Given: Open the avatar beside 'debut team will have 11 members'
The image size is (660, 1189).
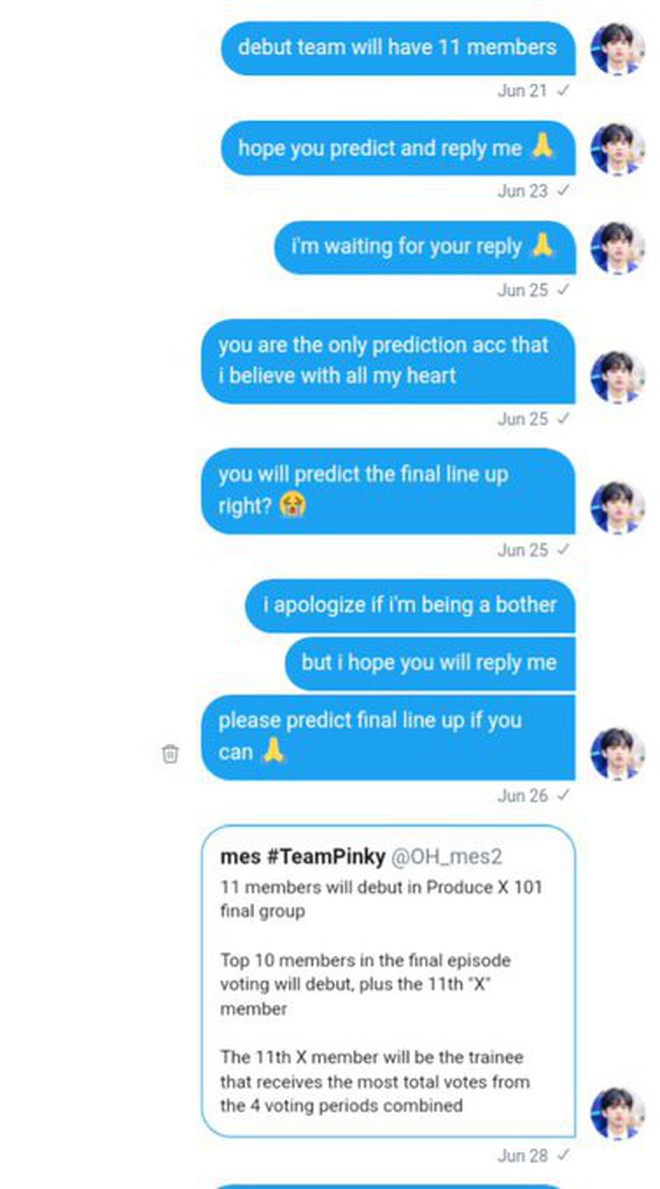Looking at the screenshot, I should [x=618, y=49].
